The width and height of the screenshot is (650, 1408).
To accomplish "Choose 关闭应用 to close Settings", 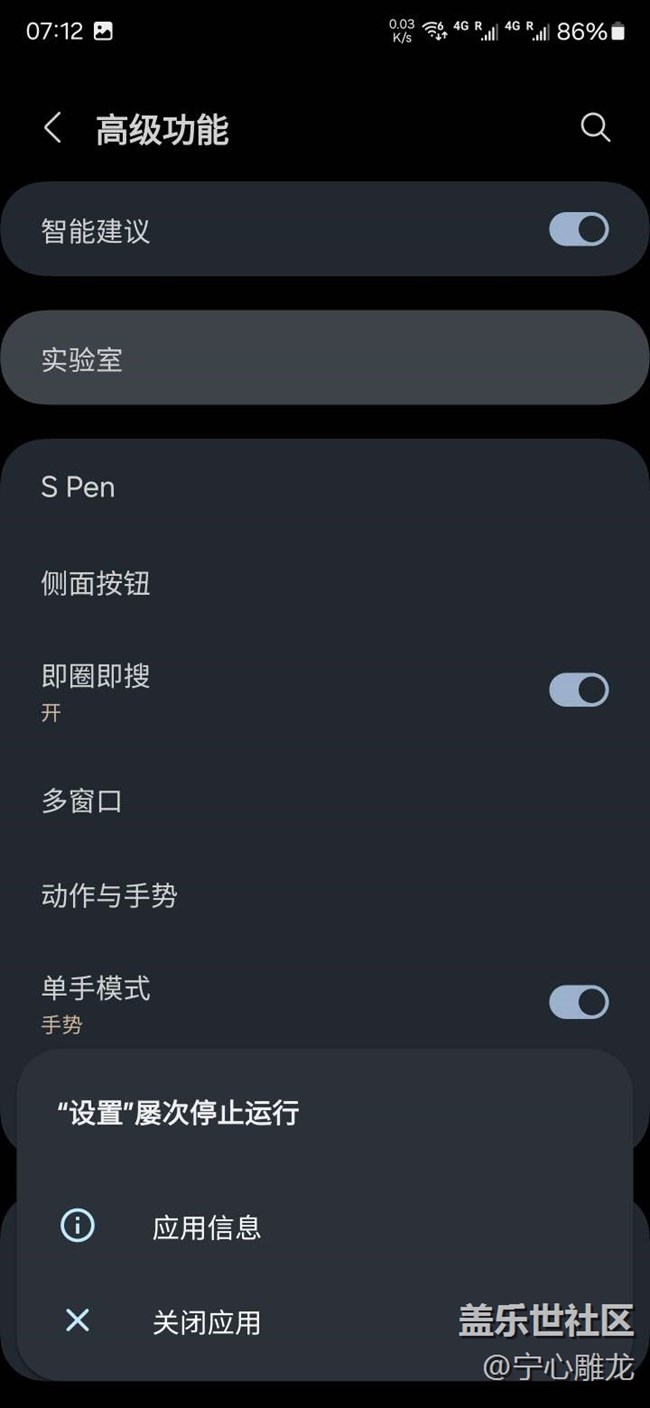I will 206,1322.
